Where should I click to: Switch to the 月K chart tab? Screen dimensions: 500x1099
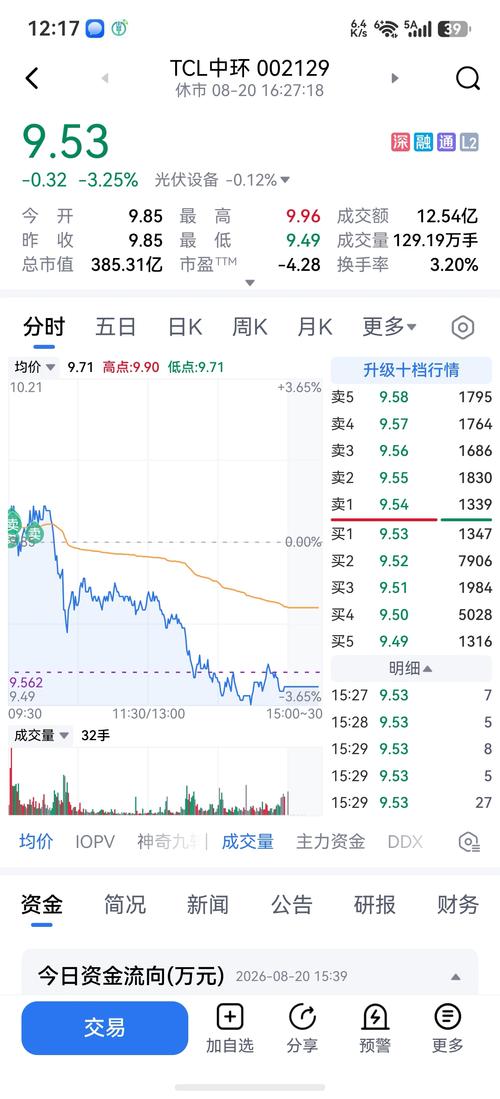point(315,327)
